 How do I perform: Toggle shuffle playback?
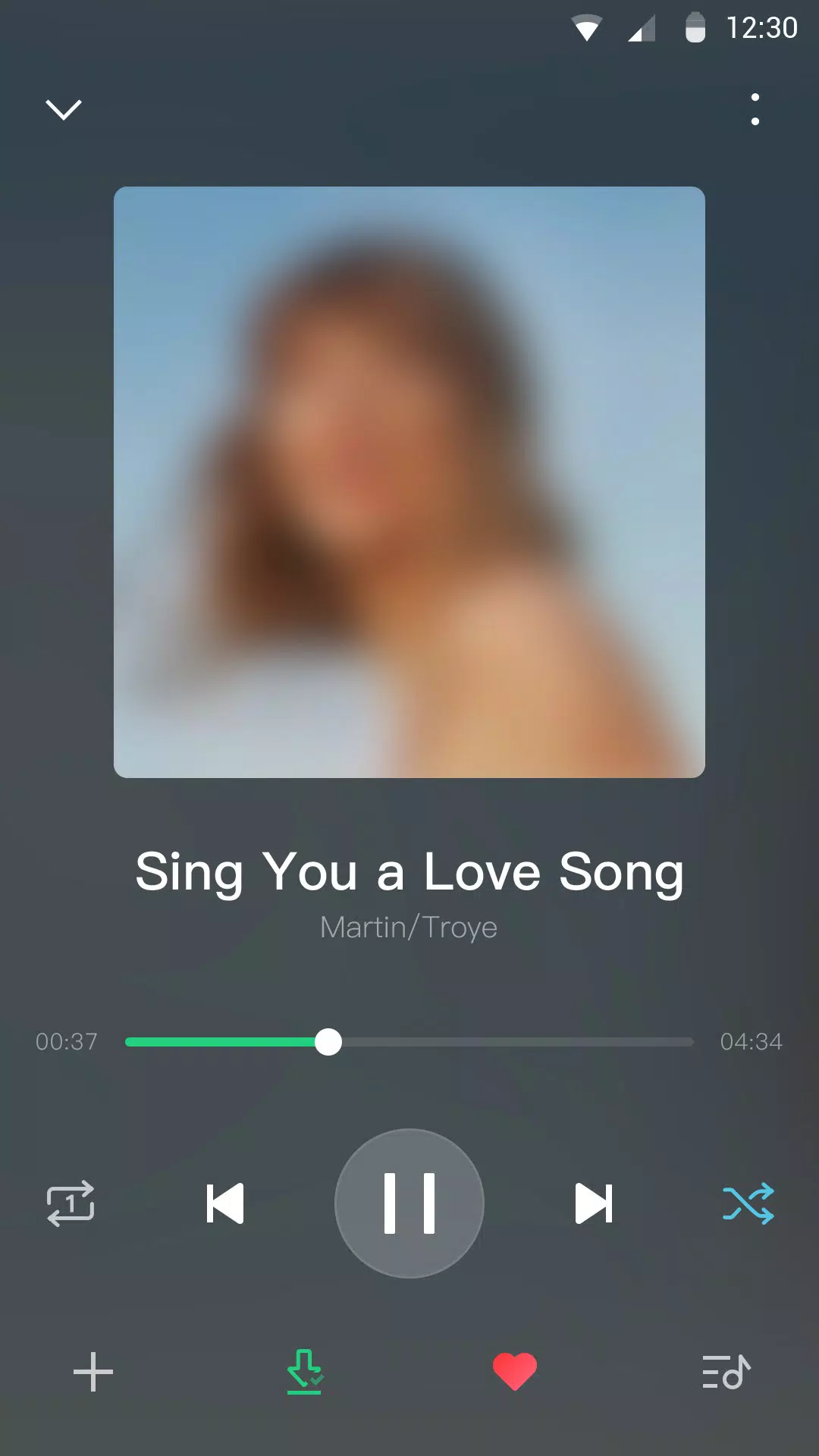[x=748, y=1203]
